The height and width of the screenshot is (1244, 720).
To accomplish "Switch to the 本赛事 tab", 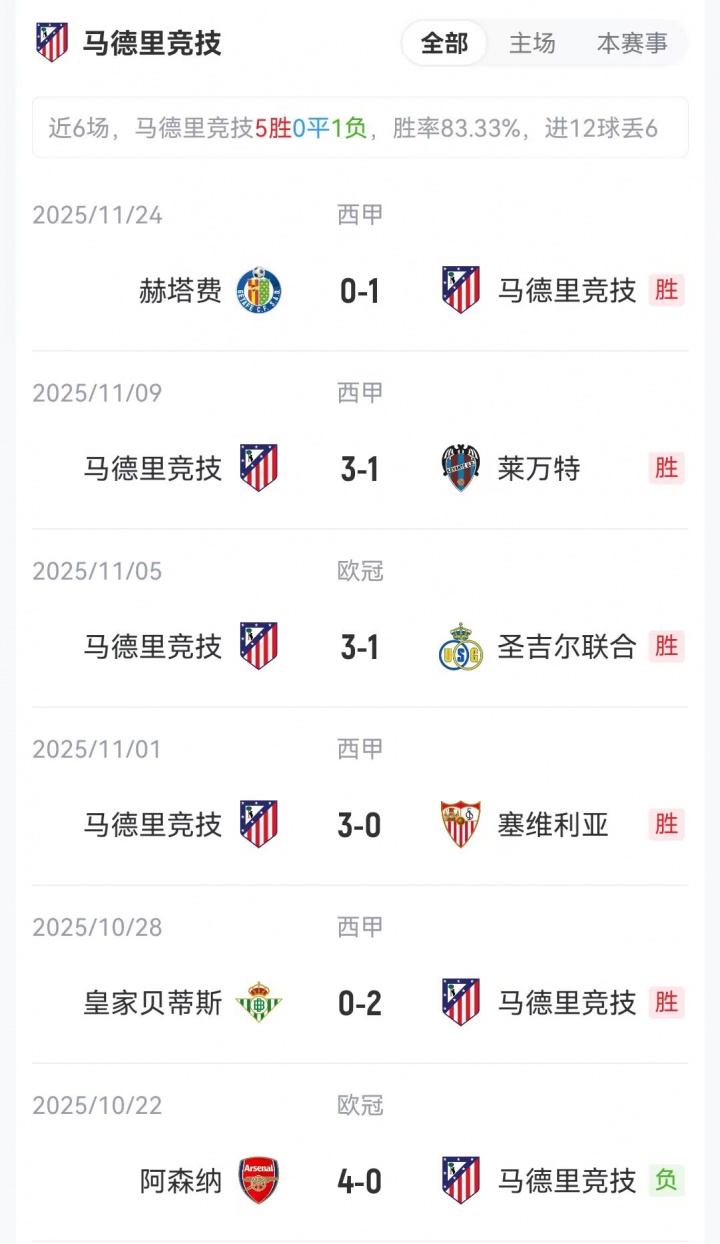I will (632, 44).
